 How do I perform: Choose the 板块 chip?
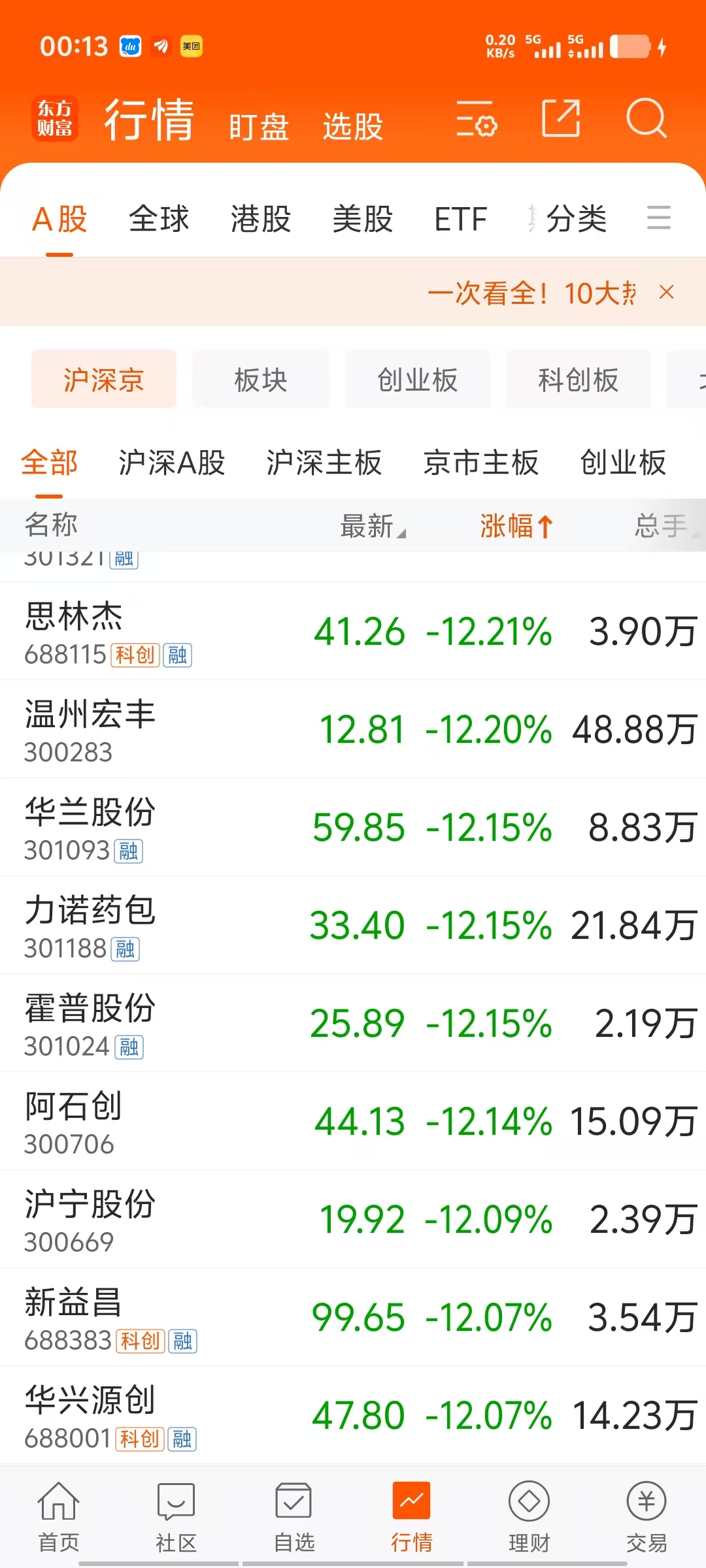point(261,380)
